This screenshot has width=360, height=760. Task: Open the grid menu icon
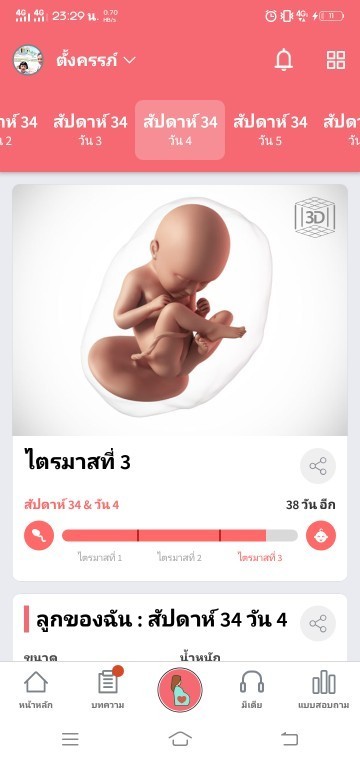(x=336, y=60)
